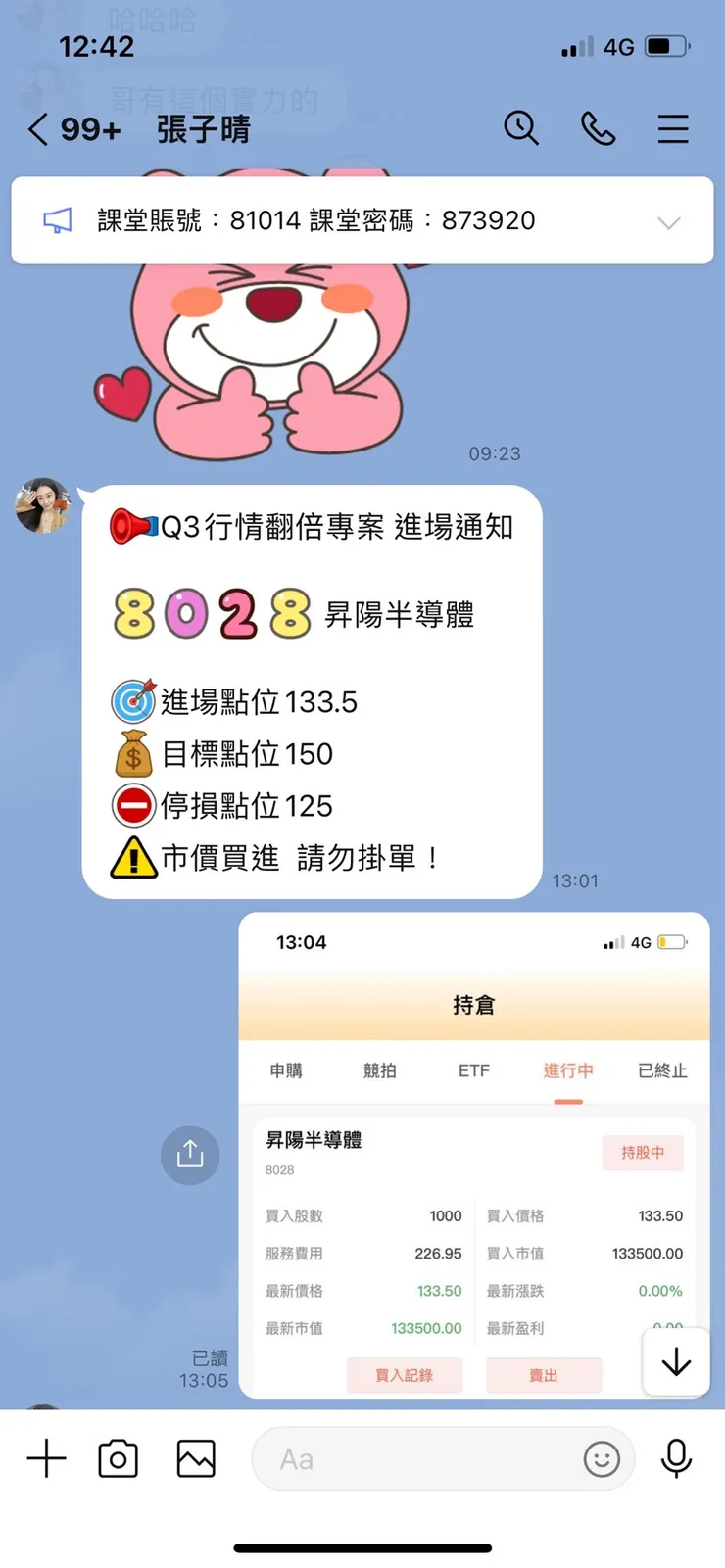Start a voice call with 張子晴
725x1568 pixels.
(599, 128)
